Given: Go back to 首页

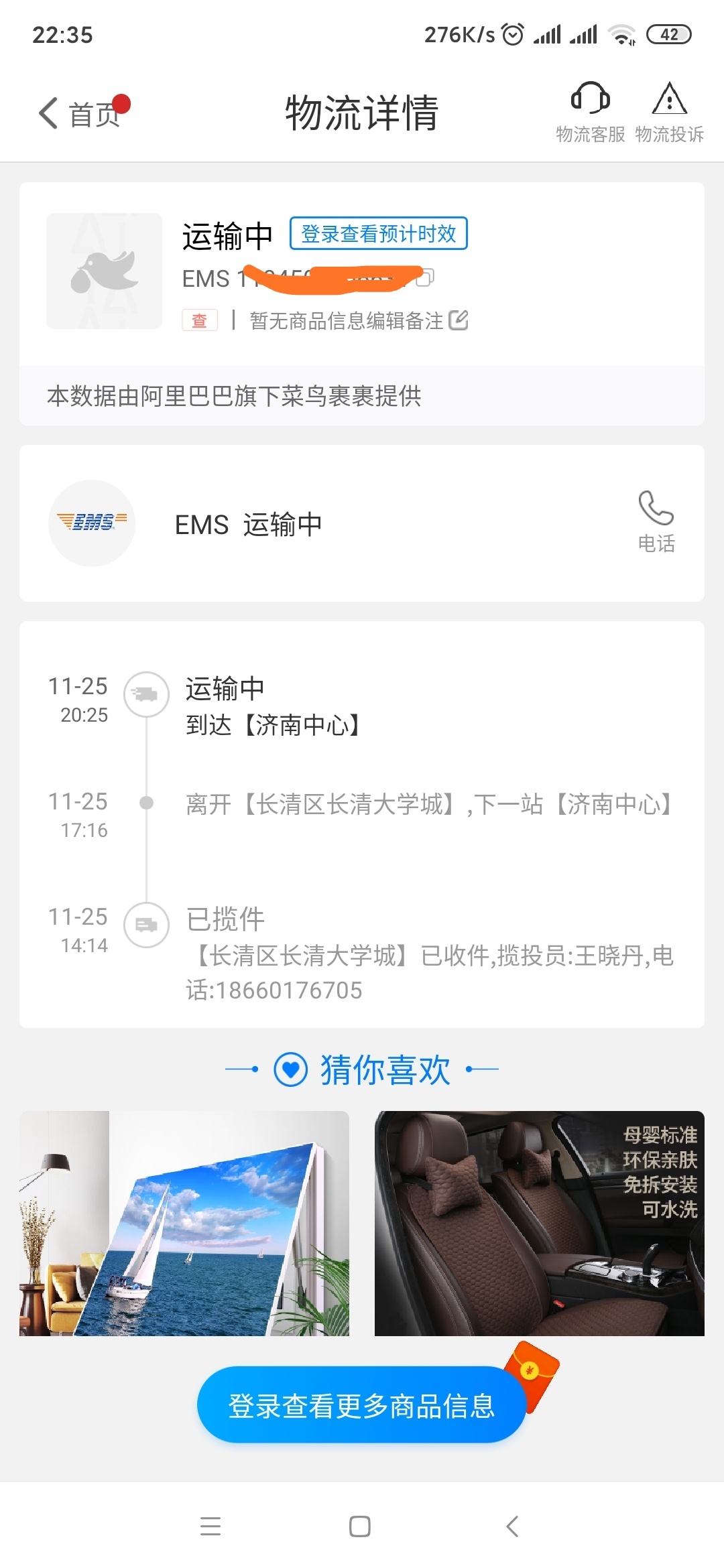Looking at the screenshot, I should (80, 114).
